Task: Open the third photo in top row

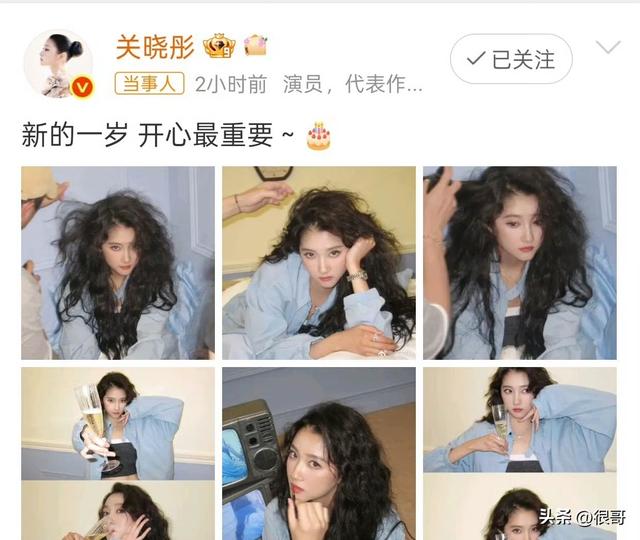Action: point(519,263)
